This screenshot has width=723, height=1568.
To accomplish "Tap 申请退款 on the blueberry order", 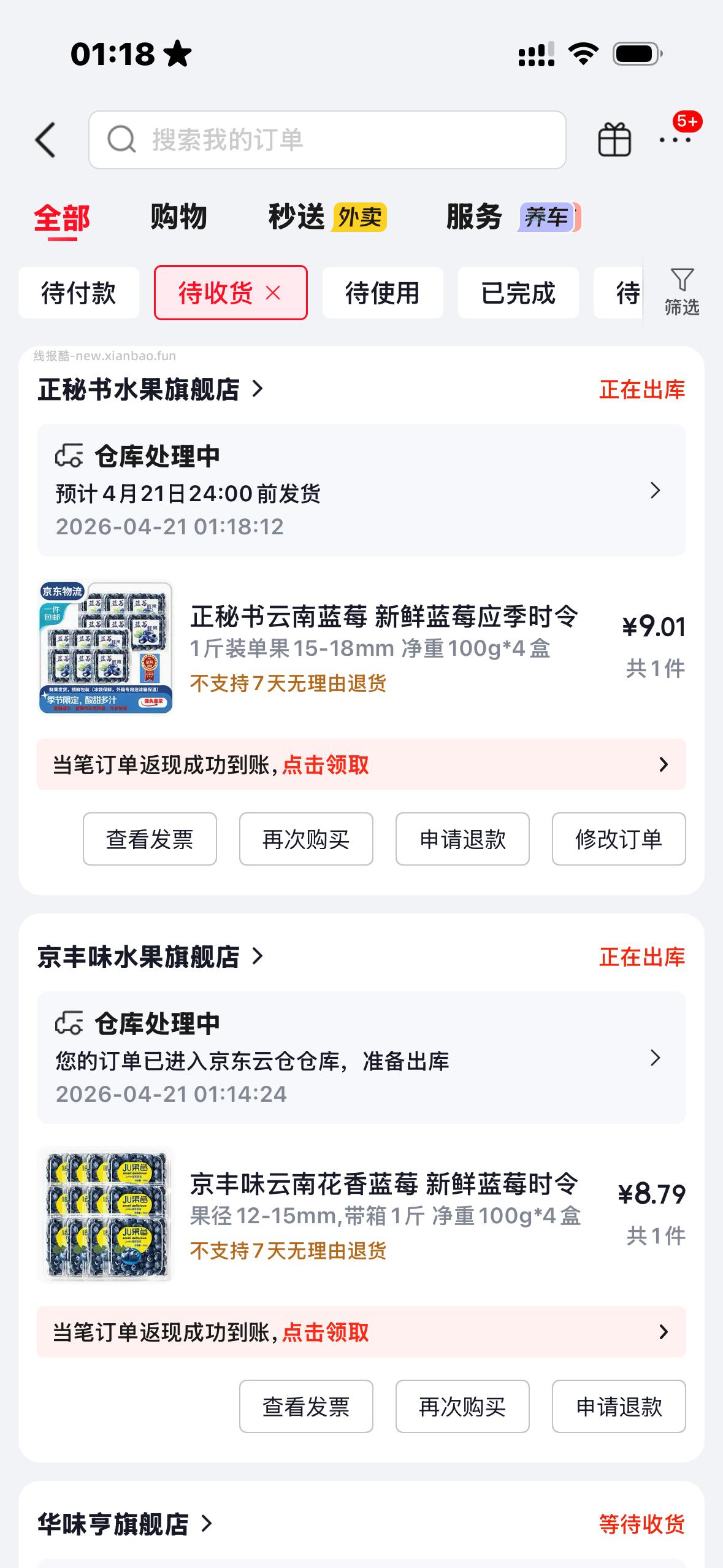I will 462,839.
